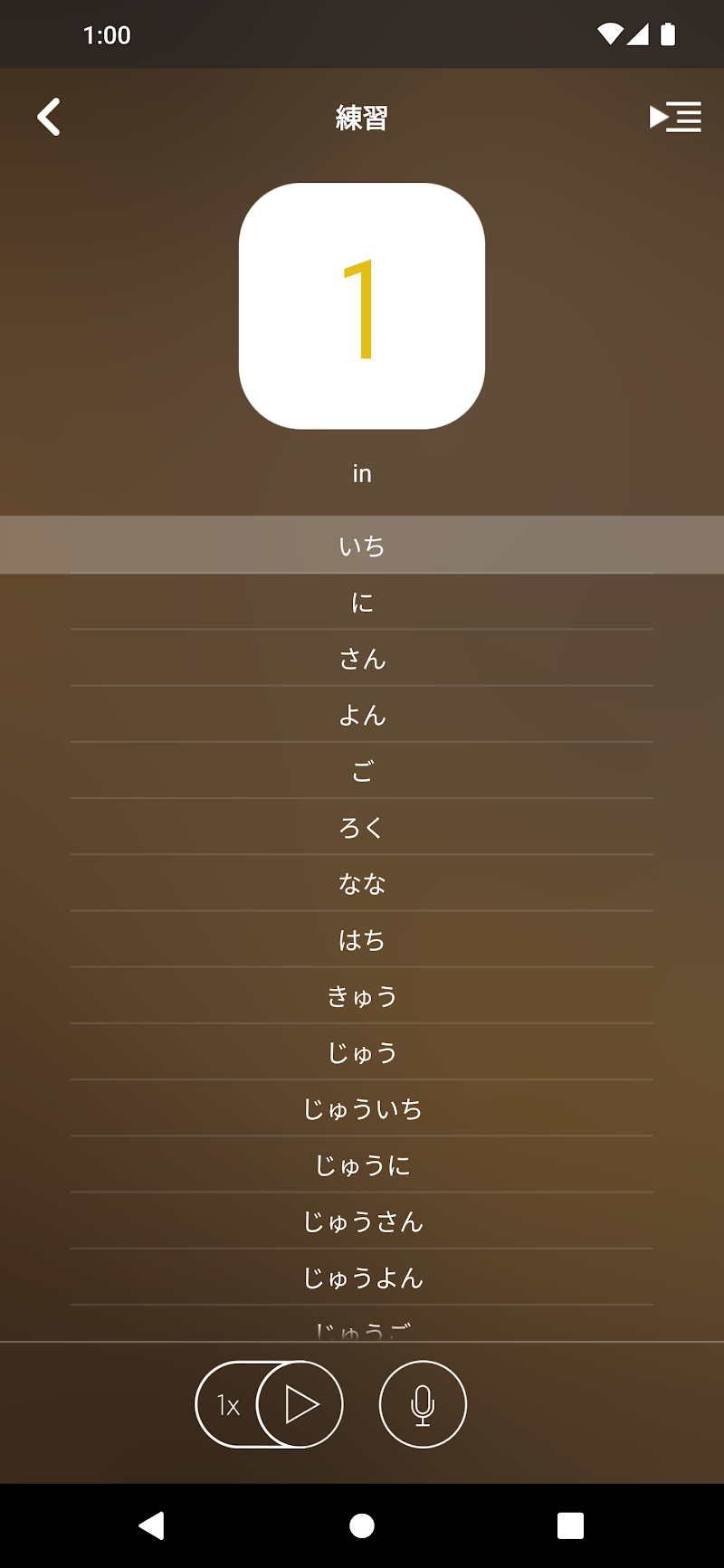
Task: Select the に row
Action: point(362,603)
